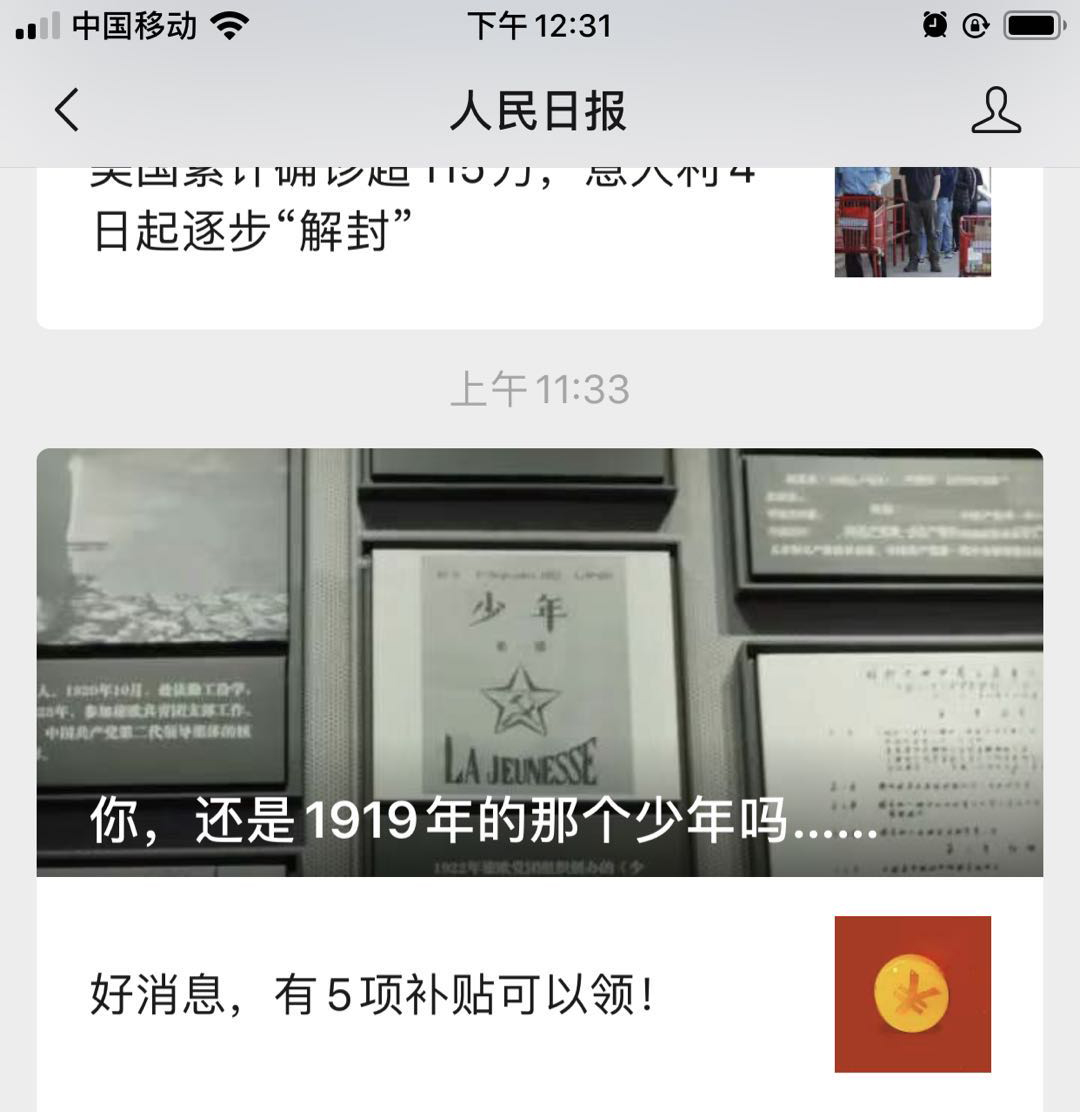
Task: Tap the red coin icon next to 补贴 article
Action: click(x=912, y=994)
